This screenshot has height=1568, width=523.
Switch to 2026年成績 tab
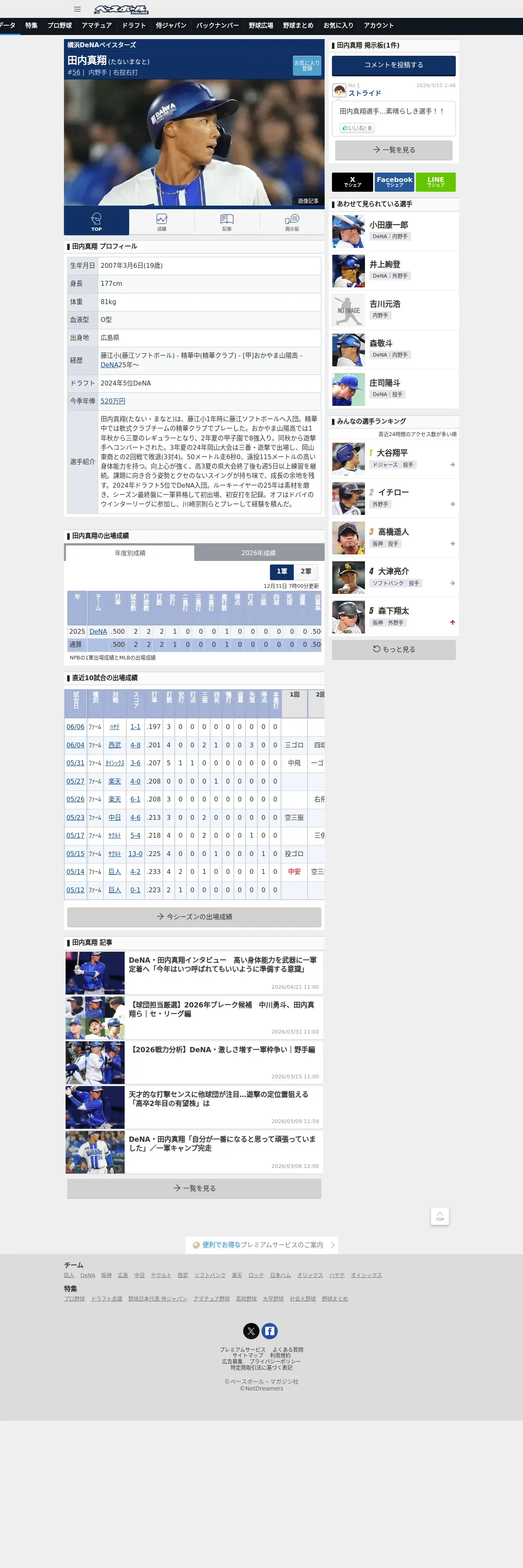[x=259, y=553]
